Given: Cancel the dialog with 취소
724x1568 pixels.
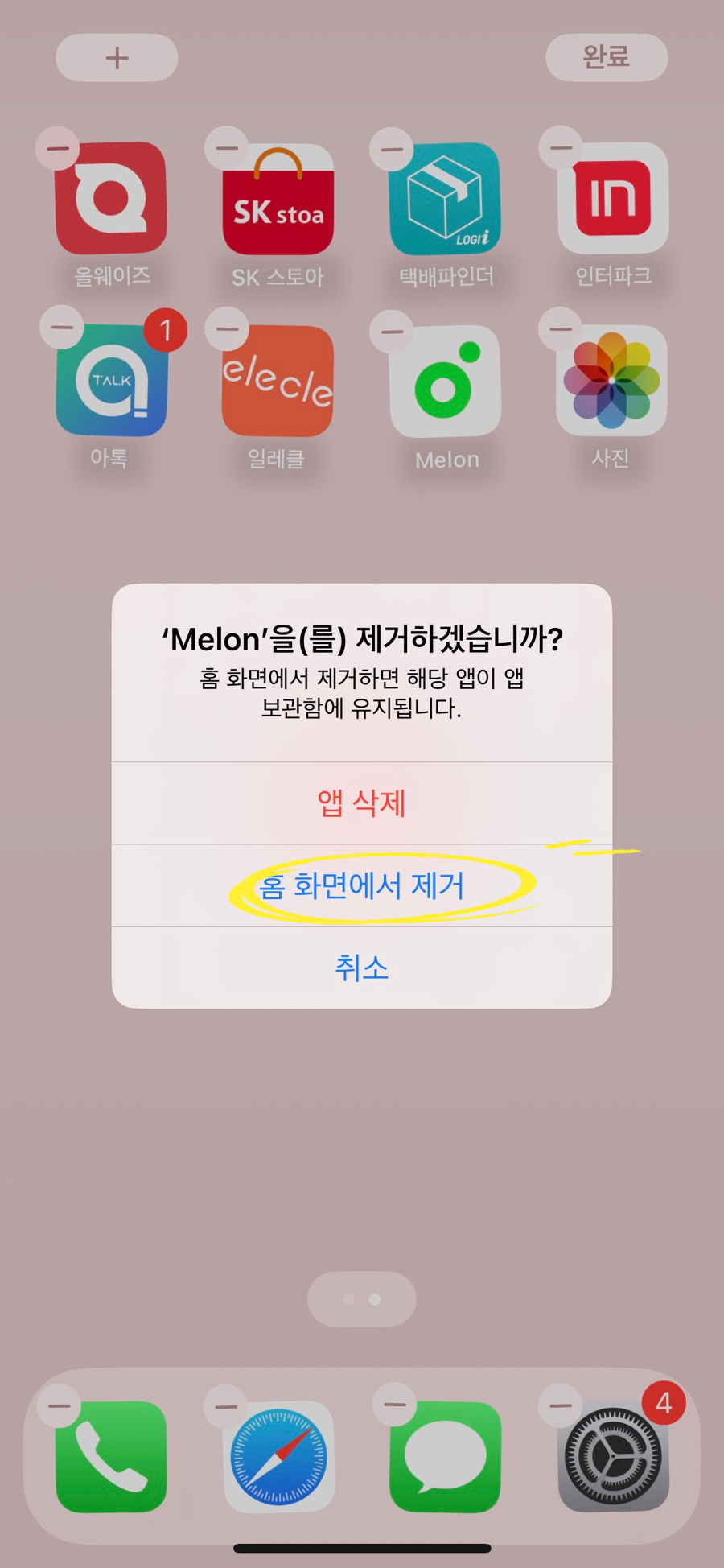Looking at the screenshot, I should (x=362, y=968).
